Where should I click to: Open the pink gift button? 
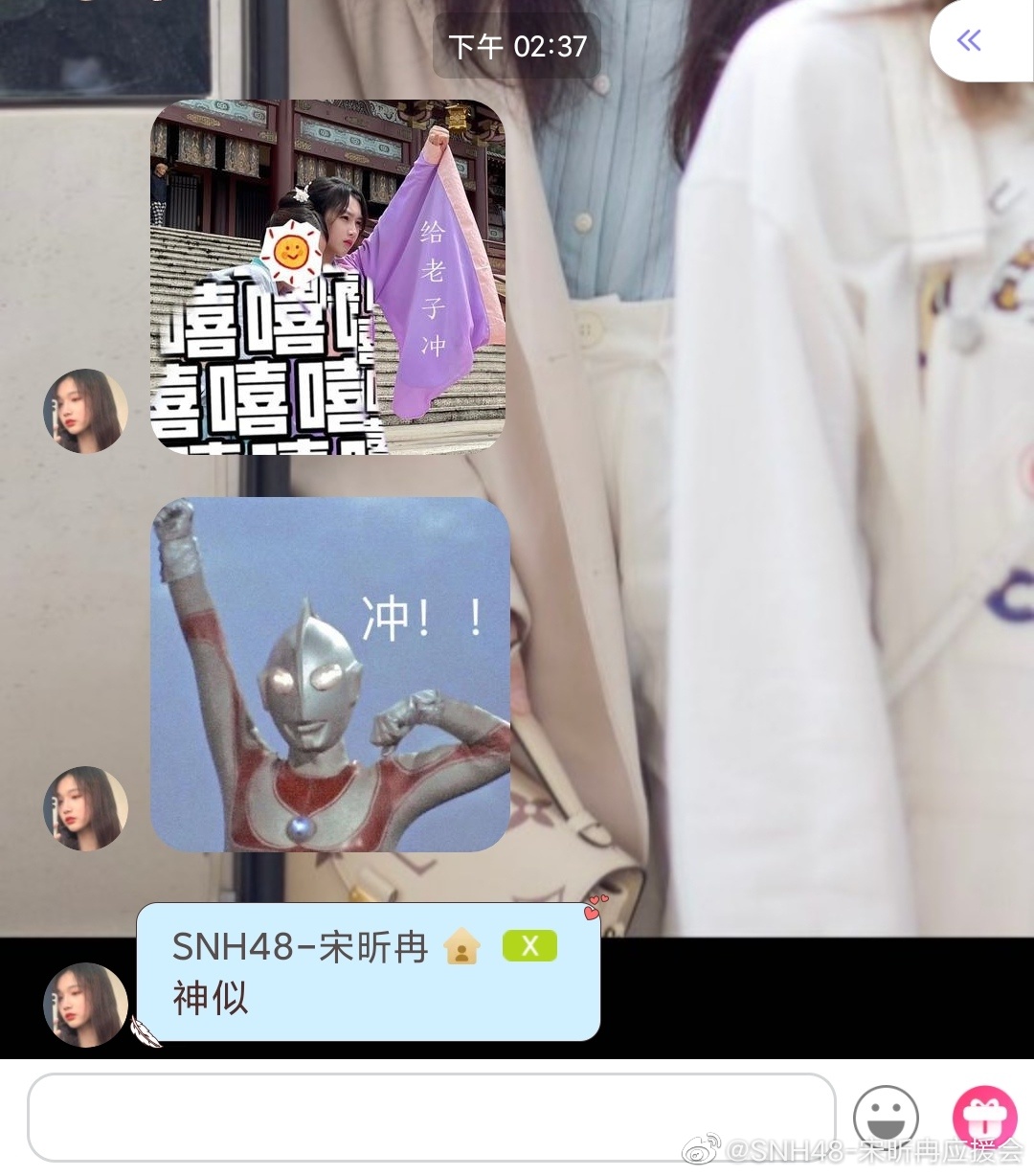pos(983,1117)
